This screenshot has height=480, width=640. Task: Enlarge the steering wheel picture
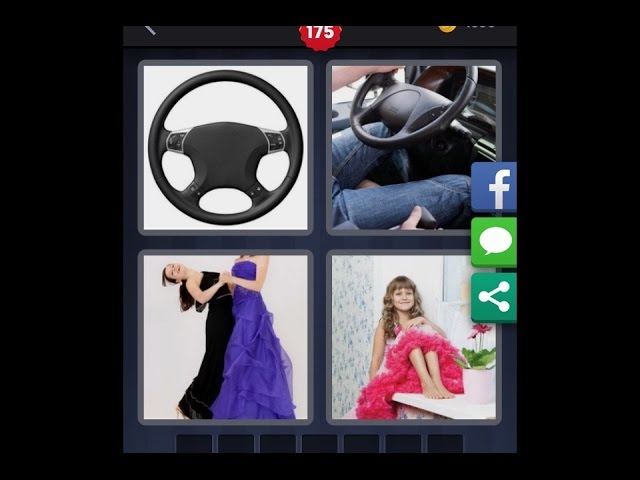[225, 147]
